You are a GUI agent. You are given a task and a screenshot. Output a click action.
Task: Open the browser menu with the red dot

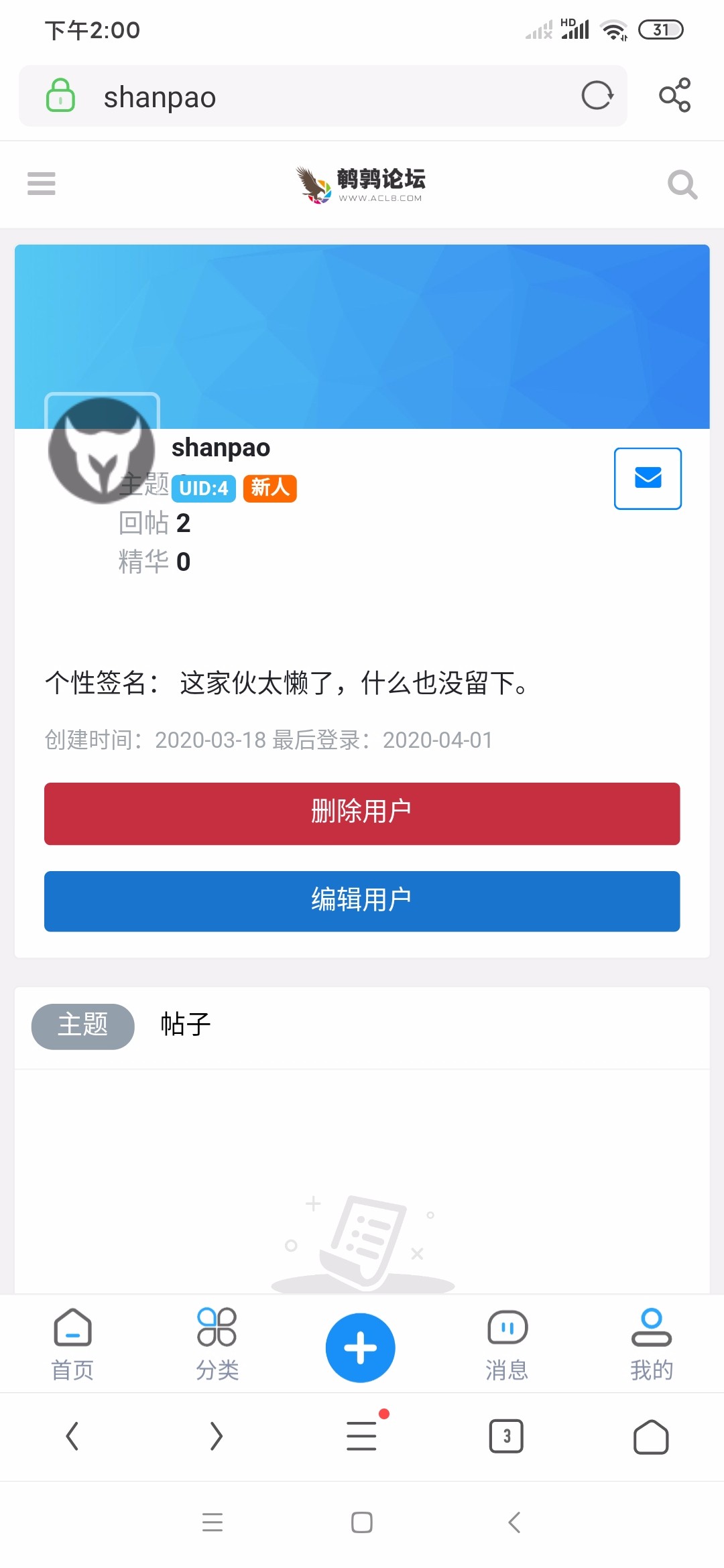tap(362, 1435)
